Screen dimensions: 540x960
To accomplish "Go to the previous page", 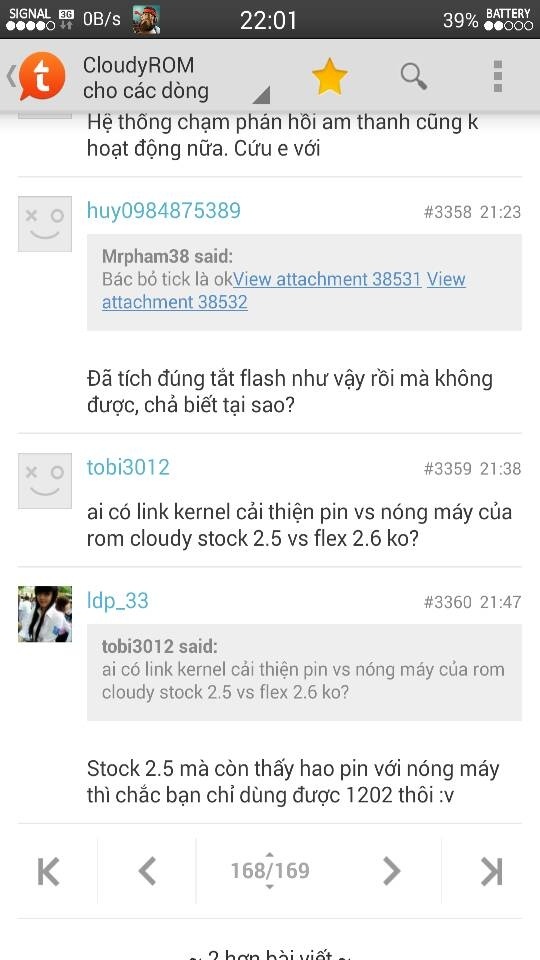I will tap(147, 871).
